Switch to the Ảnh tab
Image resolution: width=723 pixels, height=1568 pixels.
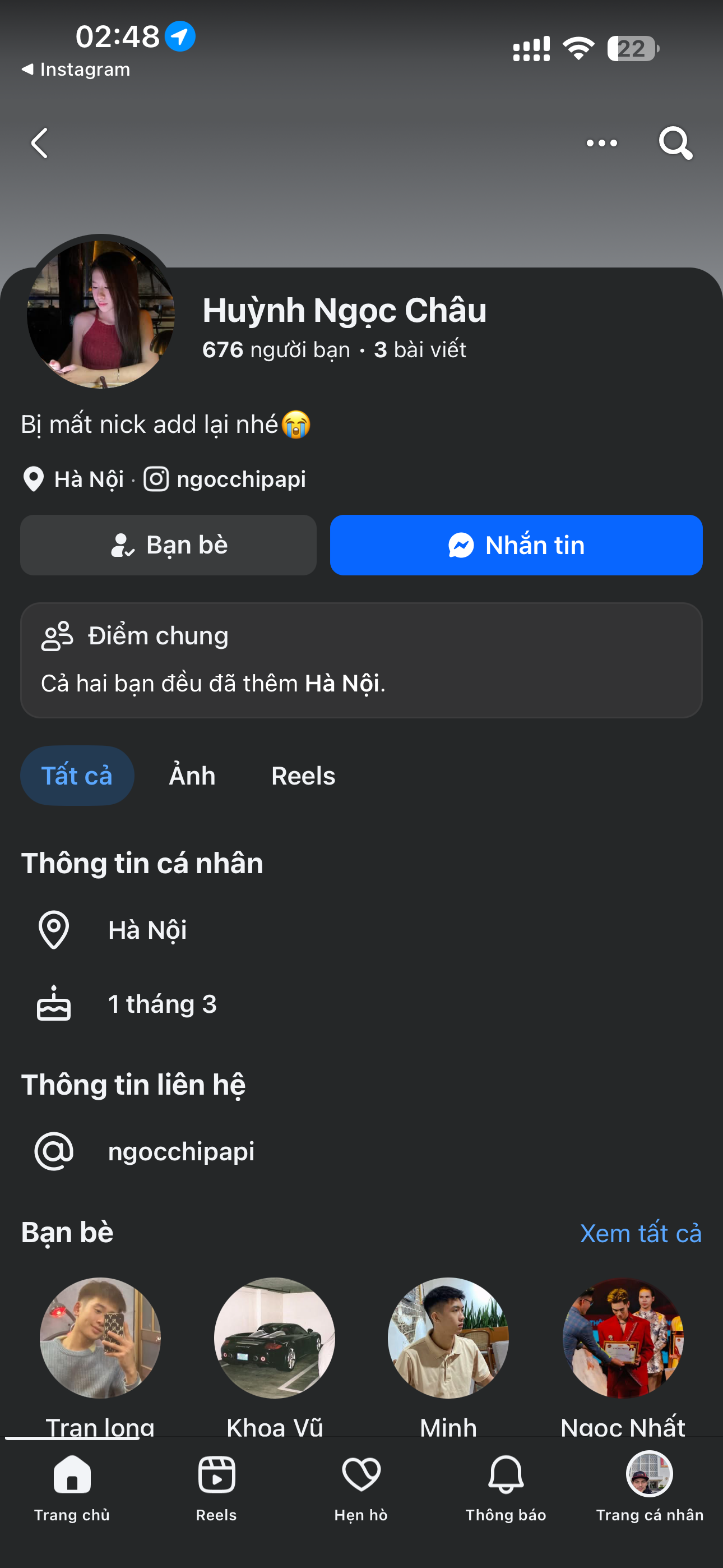192,776
